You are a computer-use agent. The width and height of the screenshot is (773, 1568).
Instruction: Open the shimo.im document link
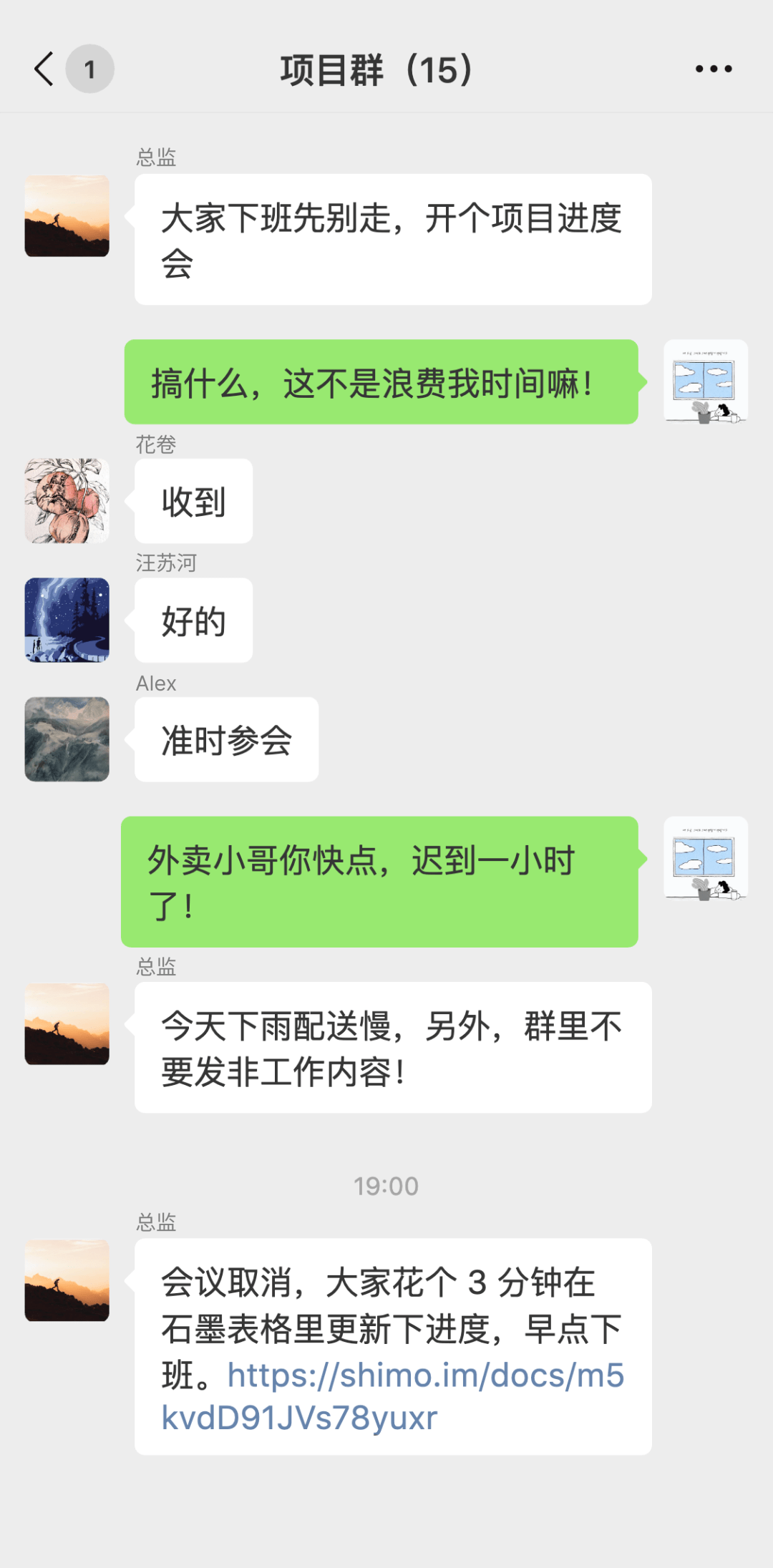point(393,1396)
